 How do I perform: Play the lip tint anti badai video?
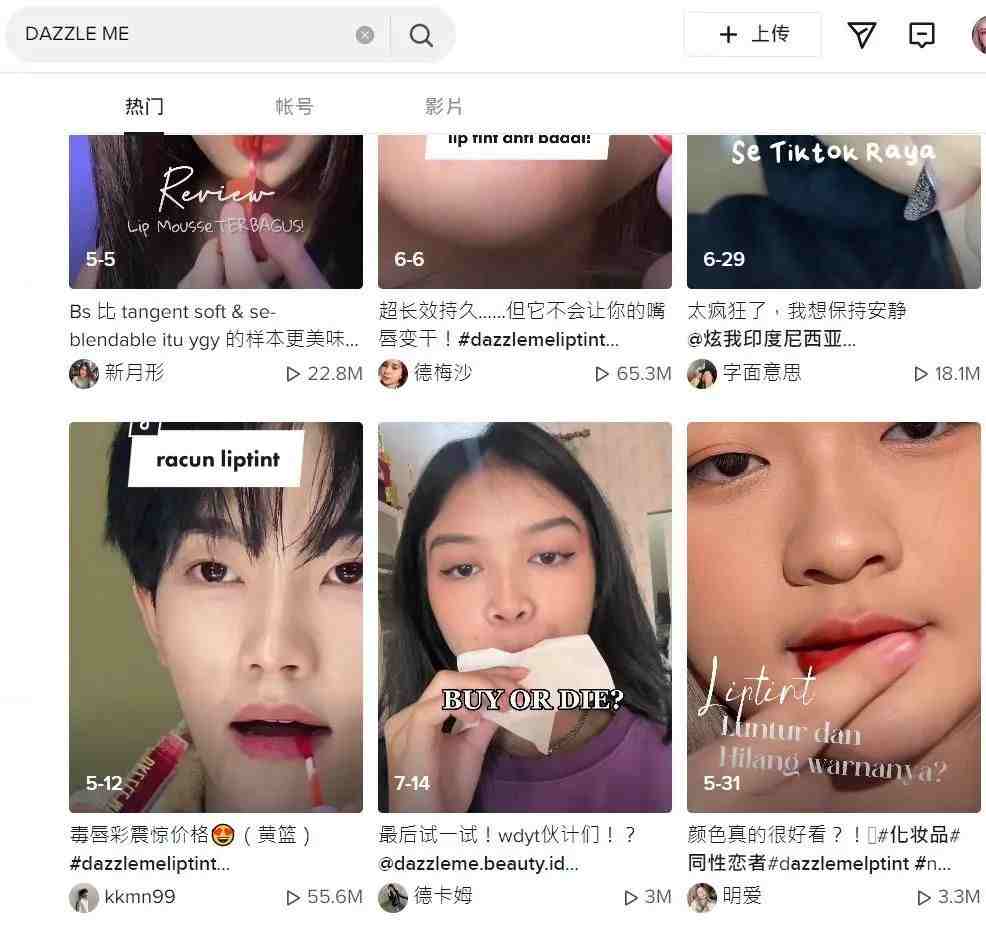[x=524, y=210]
